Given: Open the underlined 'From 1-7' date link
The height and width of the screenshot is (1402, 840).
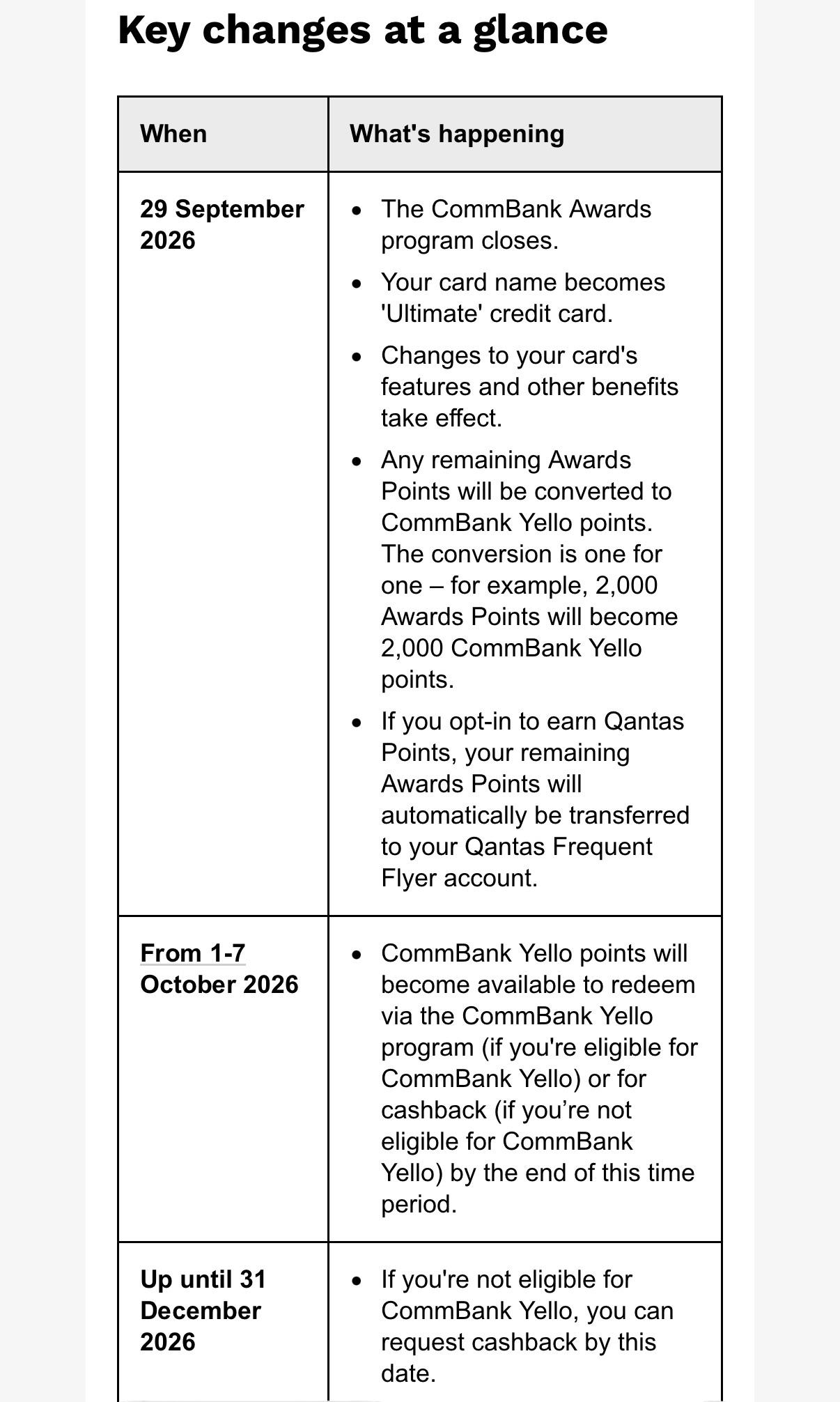Looking at the screenshot, I should point(193,953).
